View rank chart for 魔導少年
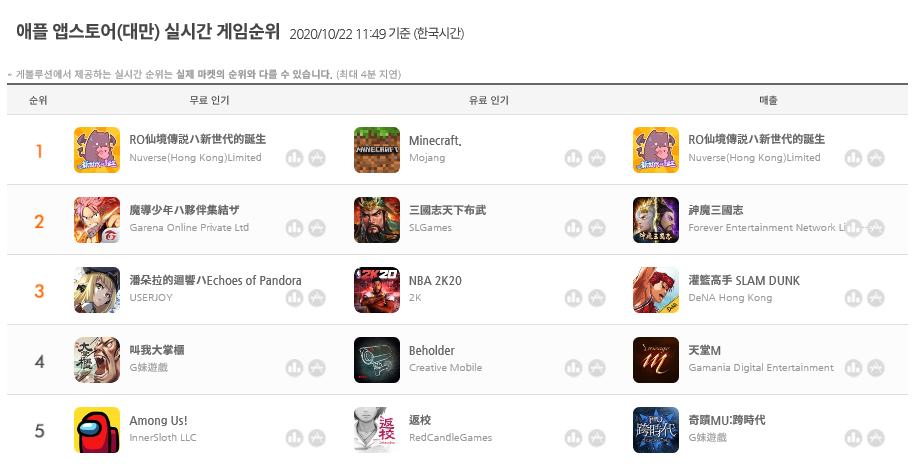The image size is (916, 464). 295,228
